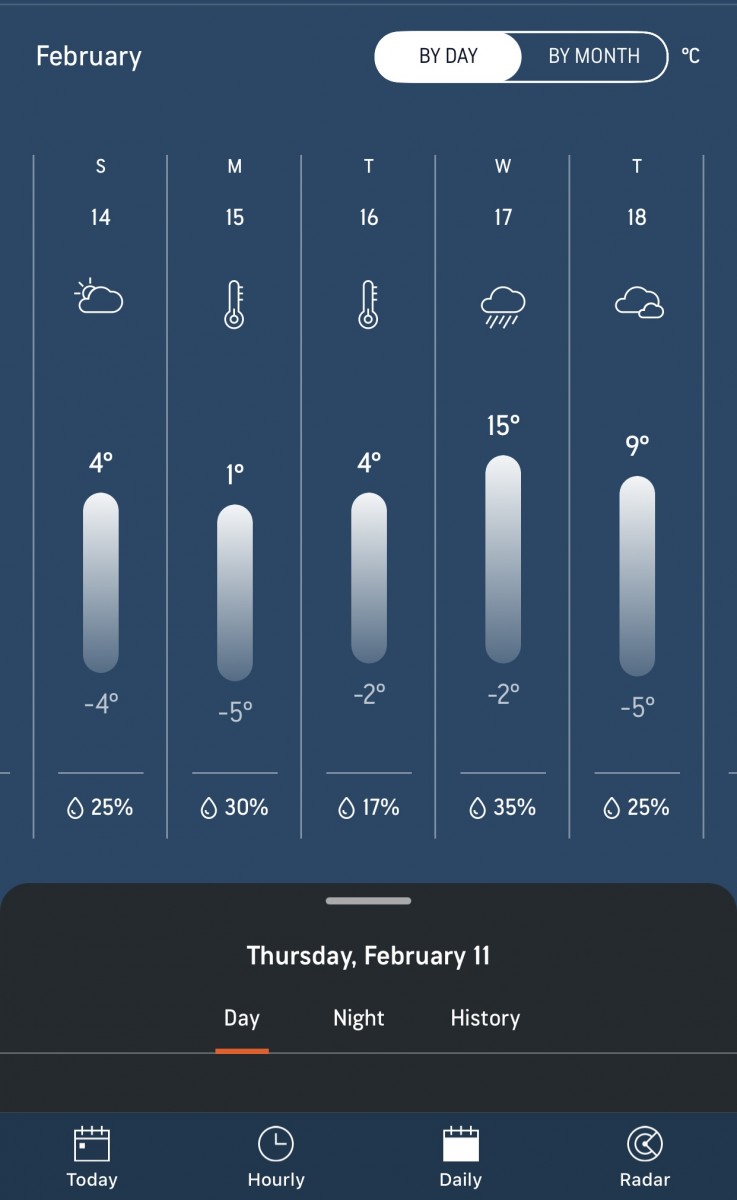The height and width of the screenshot is (1200, 737).
Task: Select Tuesday 16 in the daily chart
Action: [369, 495]
